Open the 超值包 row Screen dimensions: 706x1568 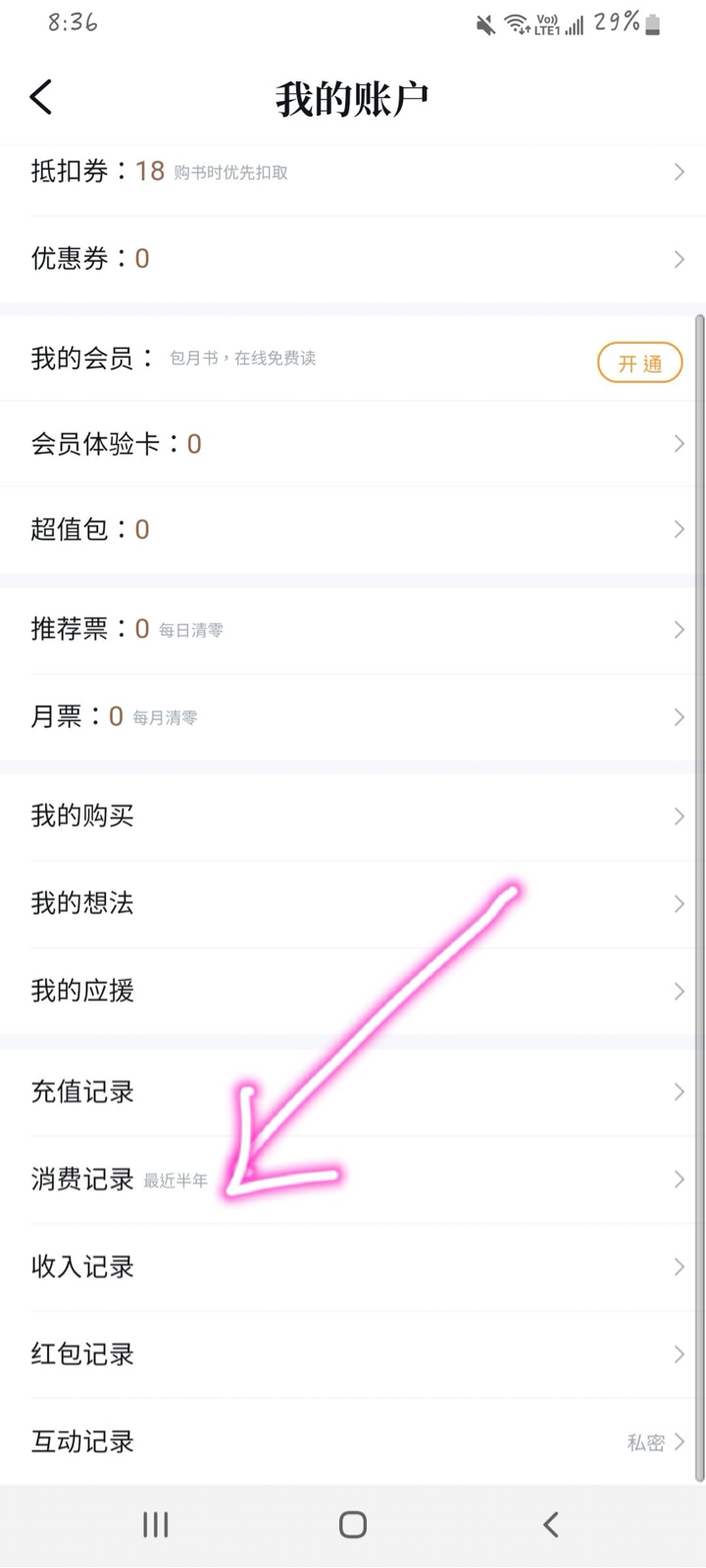353,530
